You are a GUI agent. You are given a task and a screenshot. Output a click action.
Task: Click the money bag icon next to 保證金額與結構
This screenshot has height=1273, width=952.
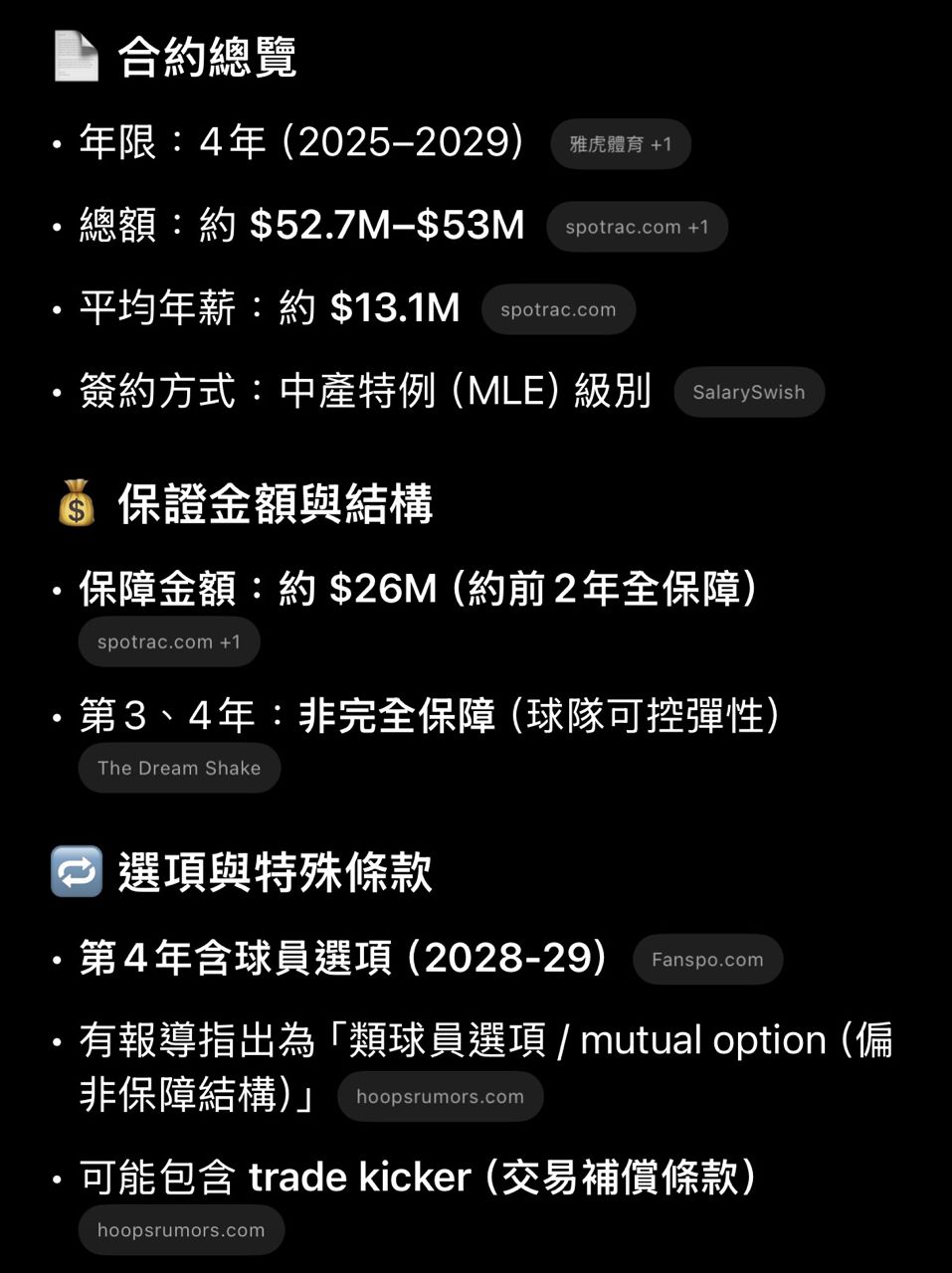pyautogui.click(x=75, y=503)
